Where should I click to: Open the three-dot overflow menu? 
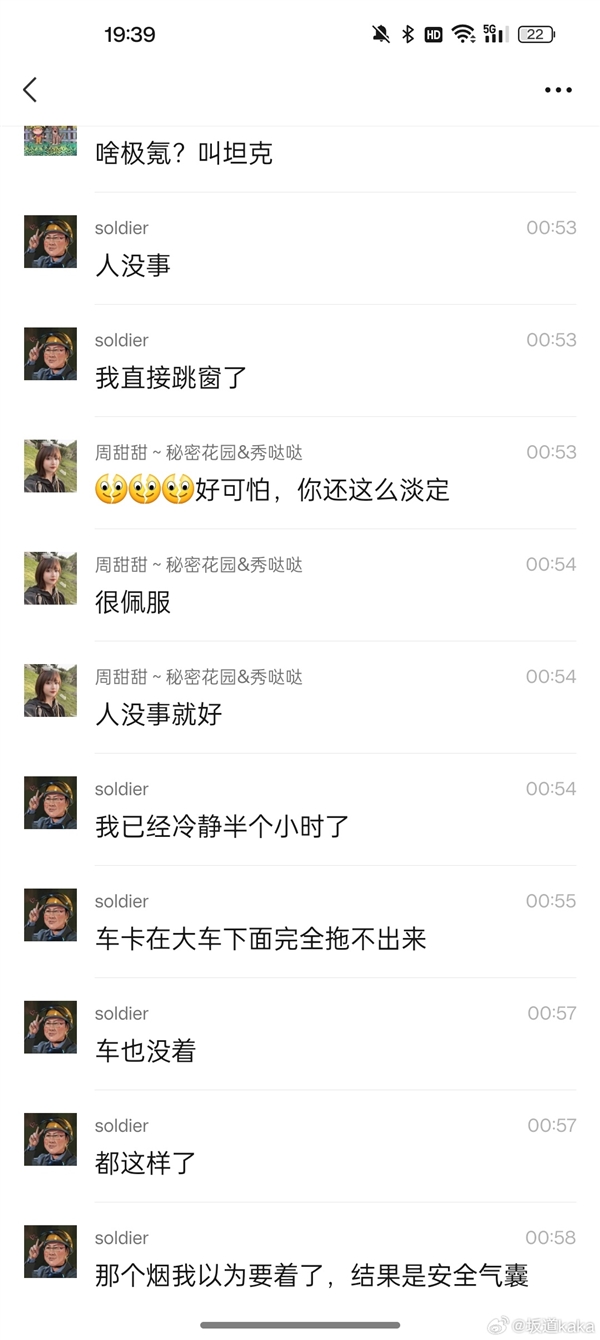click(558, 90)
